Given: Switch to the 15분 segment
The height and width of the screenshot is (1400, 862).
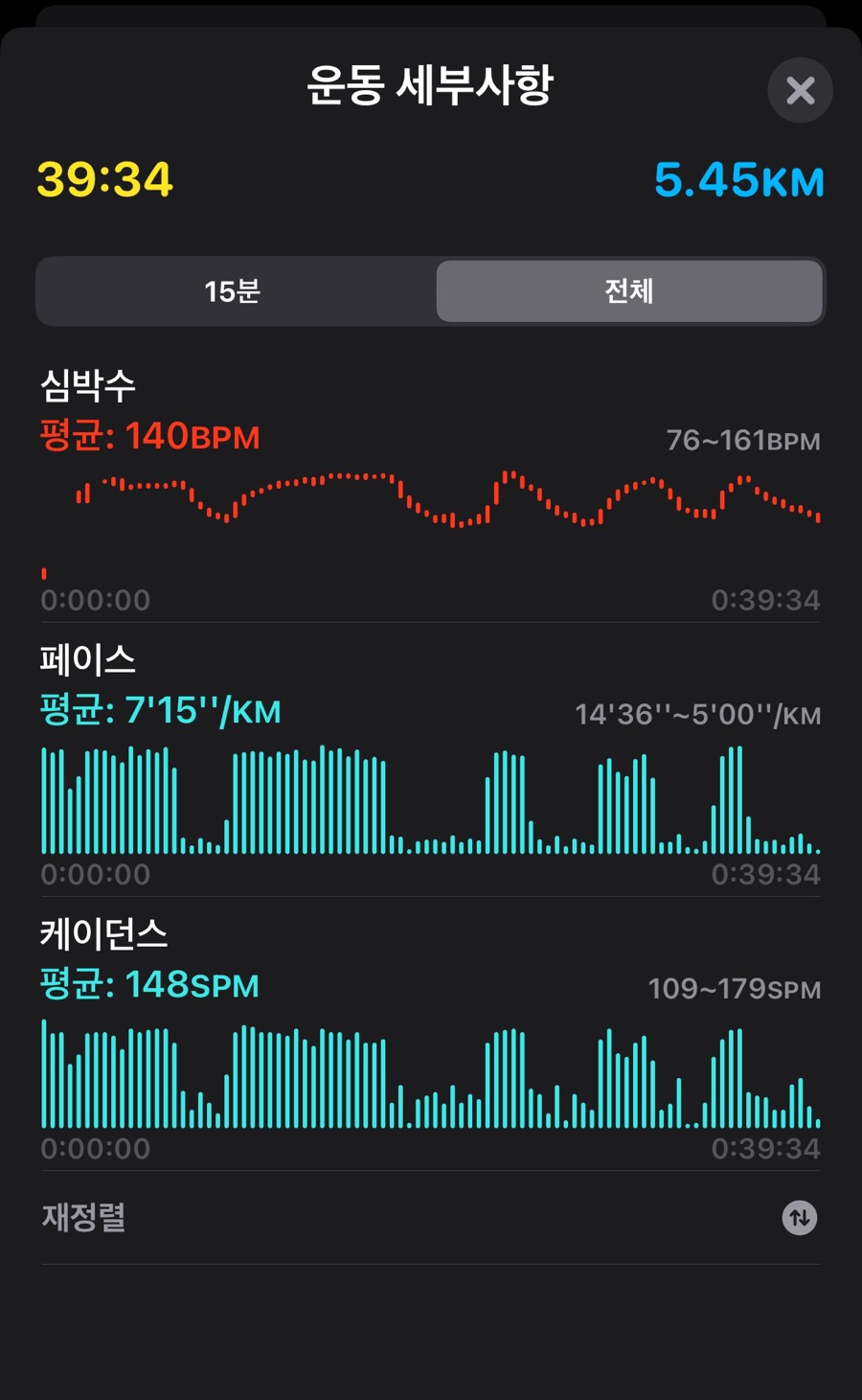Looking at the screenshot, I should [x=234, y=291].
